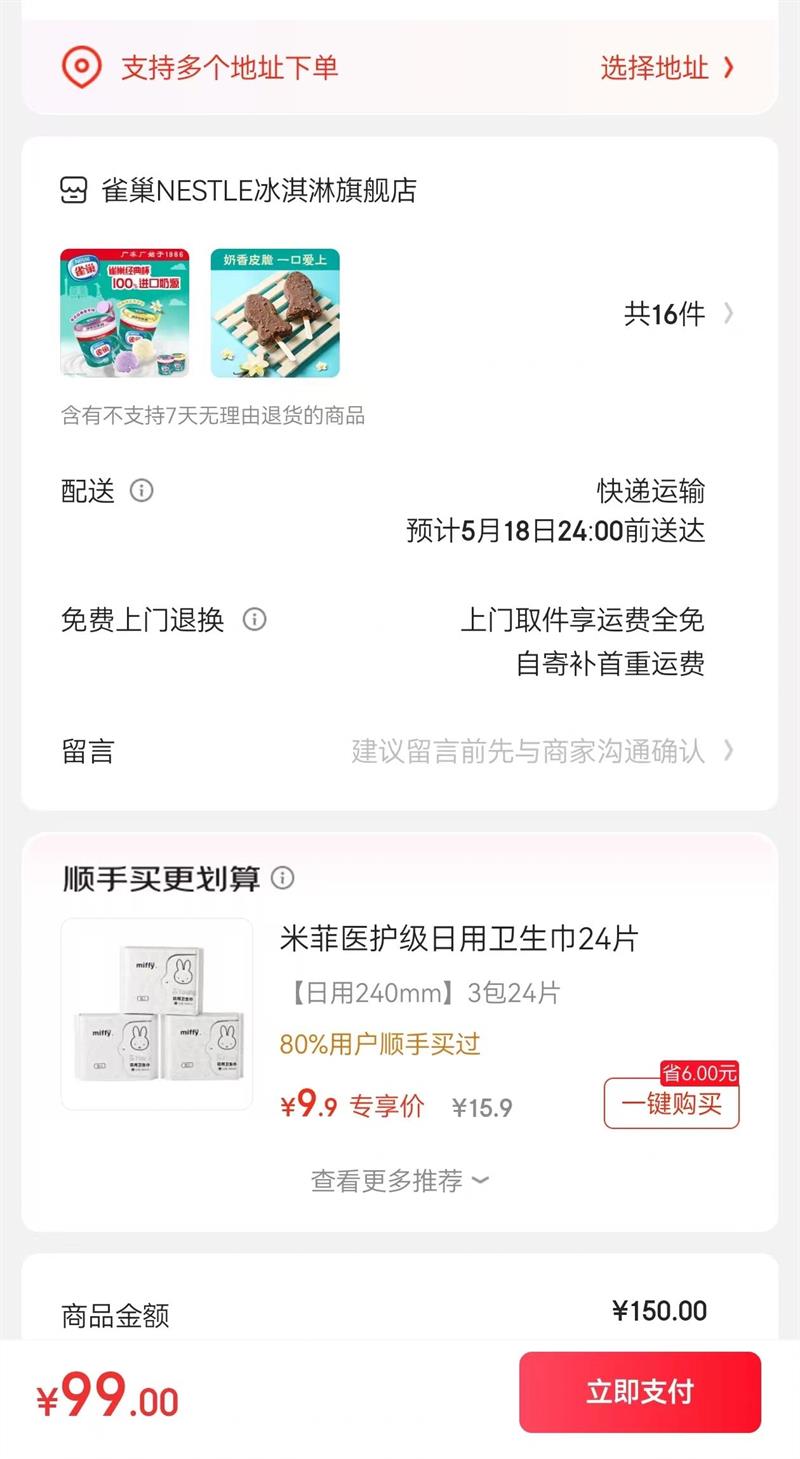Open the 雀巢NESTLE冰淇淋旗舰店 store page

(x=238, y=190)
